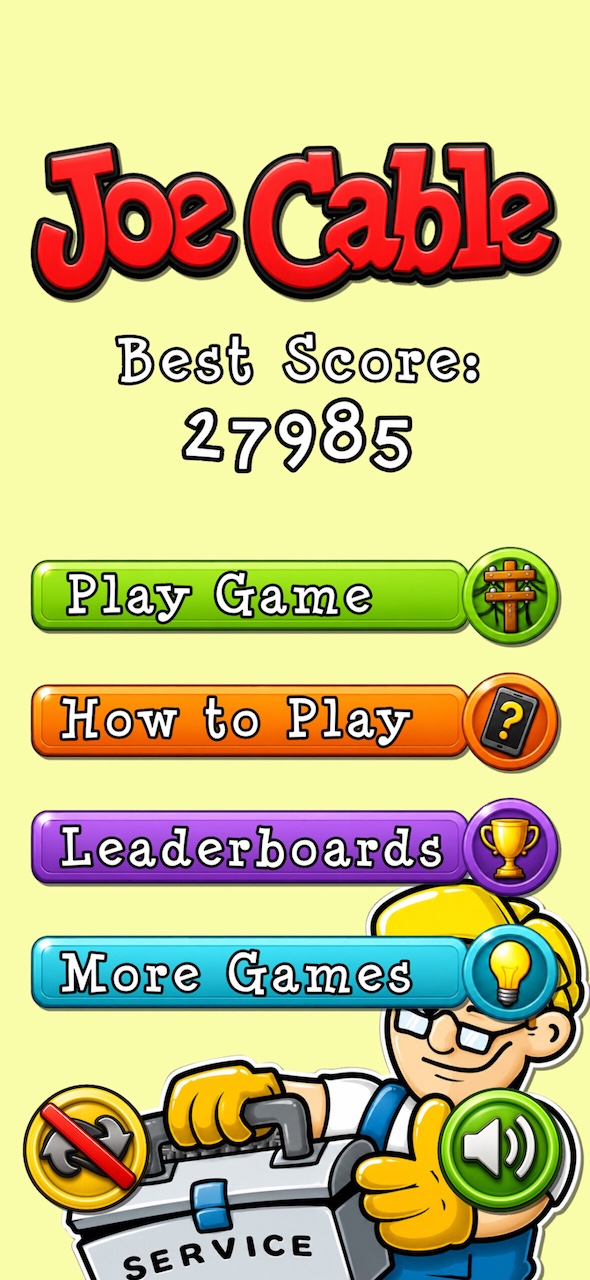
Task: Tap the crossed-out arrows round button
Action: click(x=86, y=1148)
